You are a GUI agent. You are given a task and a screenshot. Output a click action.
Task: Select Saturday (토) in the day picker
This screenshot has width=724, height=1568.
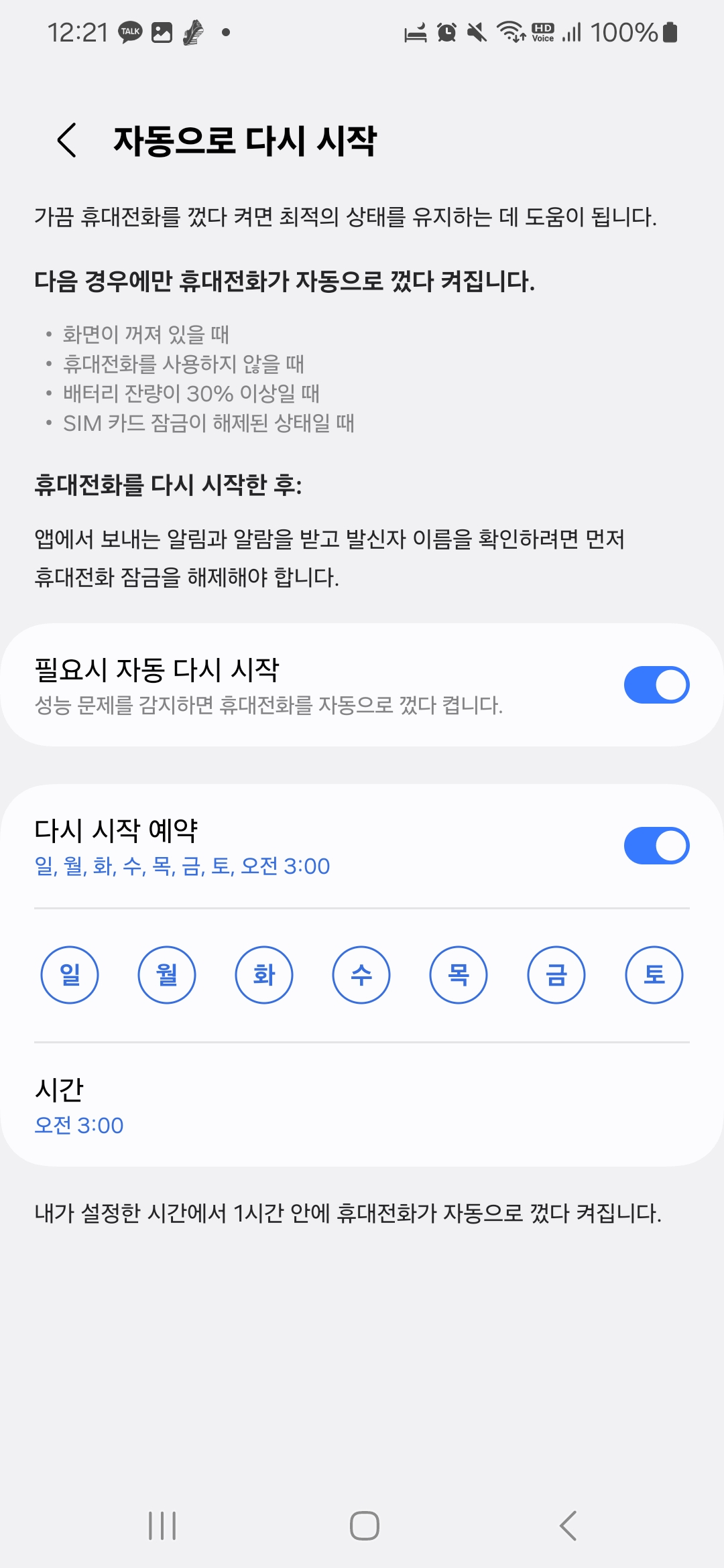pyautogui.click(x=654, y=975)
